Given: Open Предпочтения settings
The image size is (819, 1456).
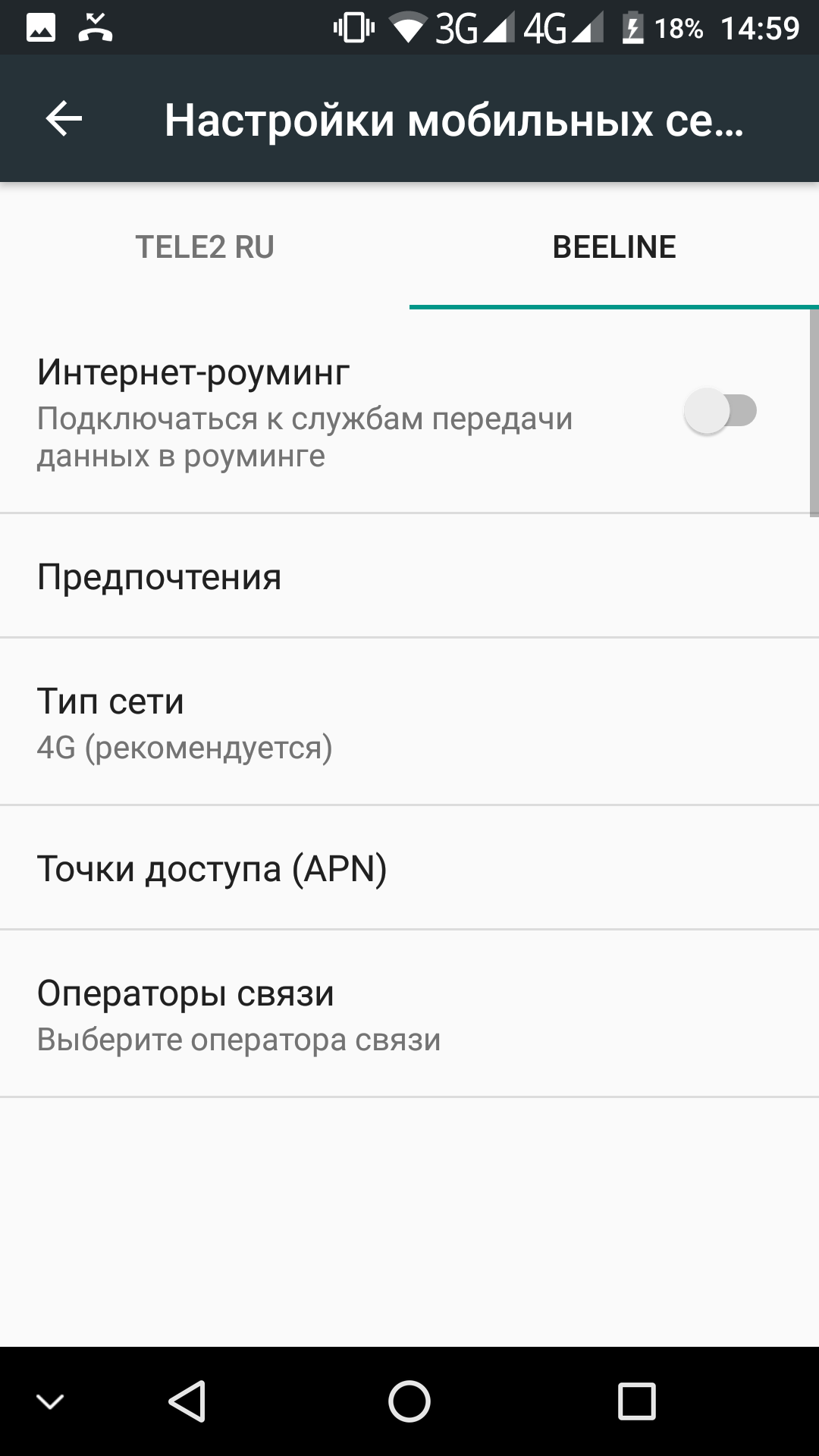Looking at the screenshot, I should (409, 576).
